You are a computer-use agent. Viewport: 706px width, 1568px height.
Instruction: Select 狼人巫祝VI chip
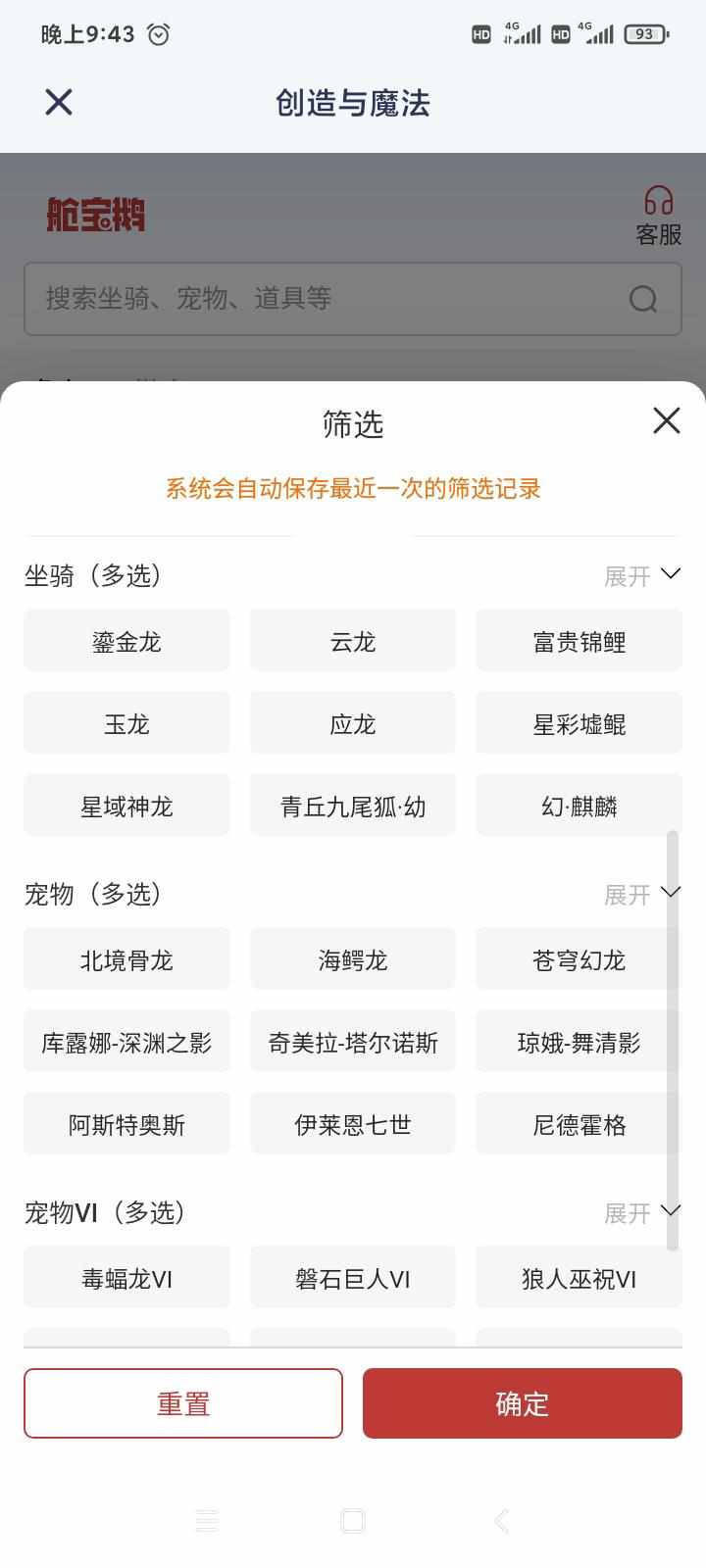[580, 1278]
